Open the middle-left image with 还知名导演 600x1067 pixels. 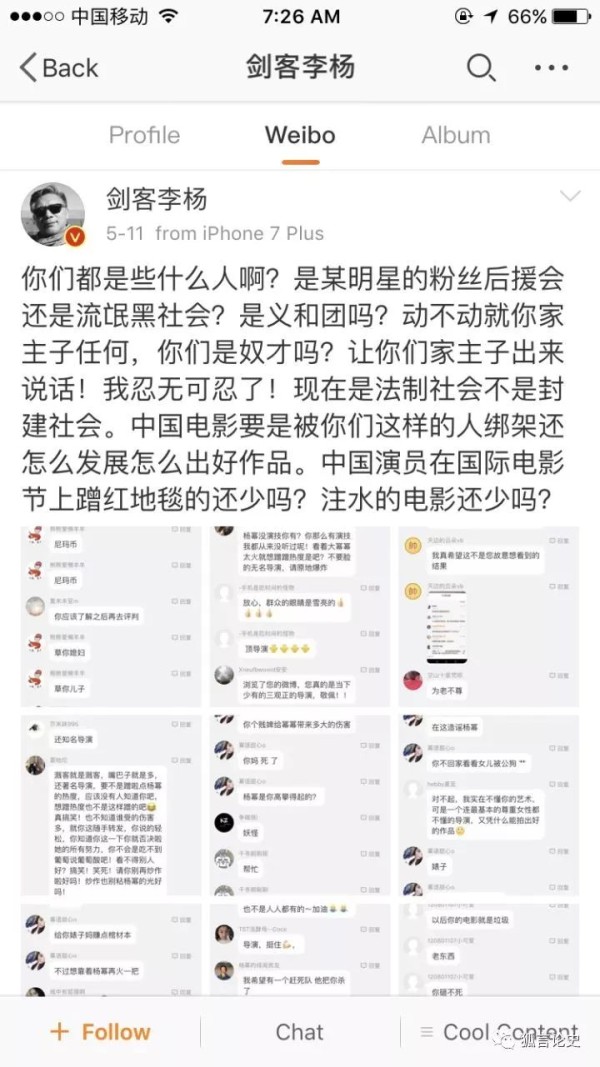pyautogui.click(x=112, y=805)
